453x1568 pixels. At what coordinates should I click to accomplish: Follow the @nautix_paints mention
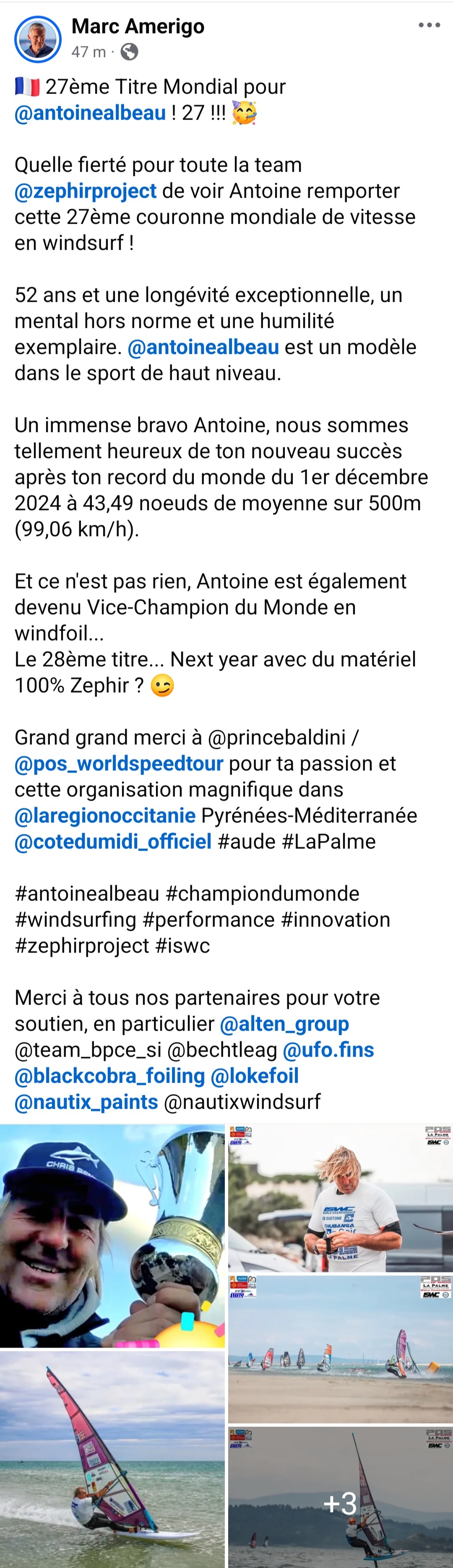(x=86, y=1102)
